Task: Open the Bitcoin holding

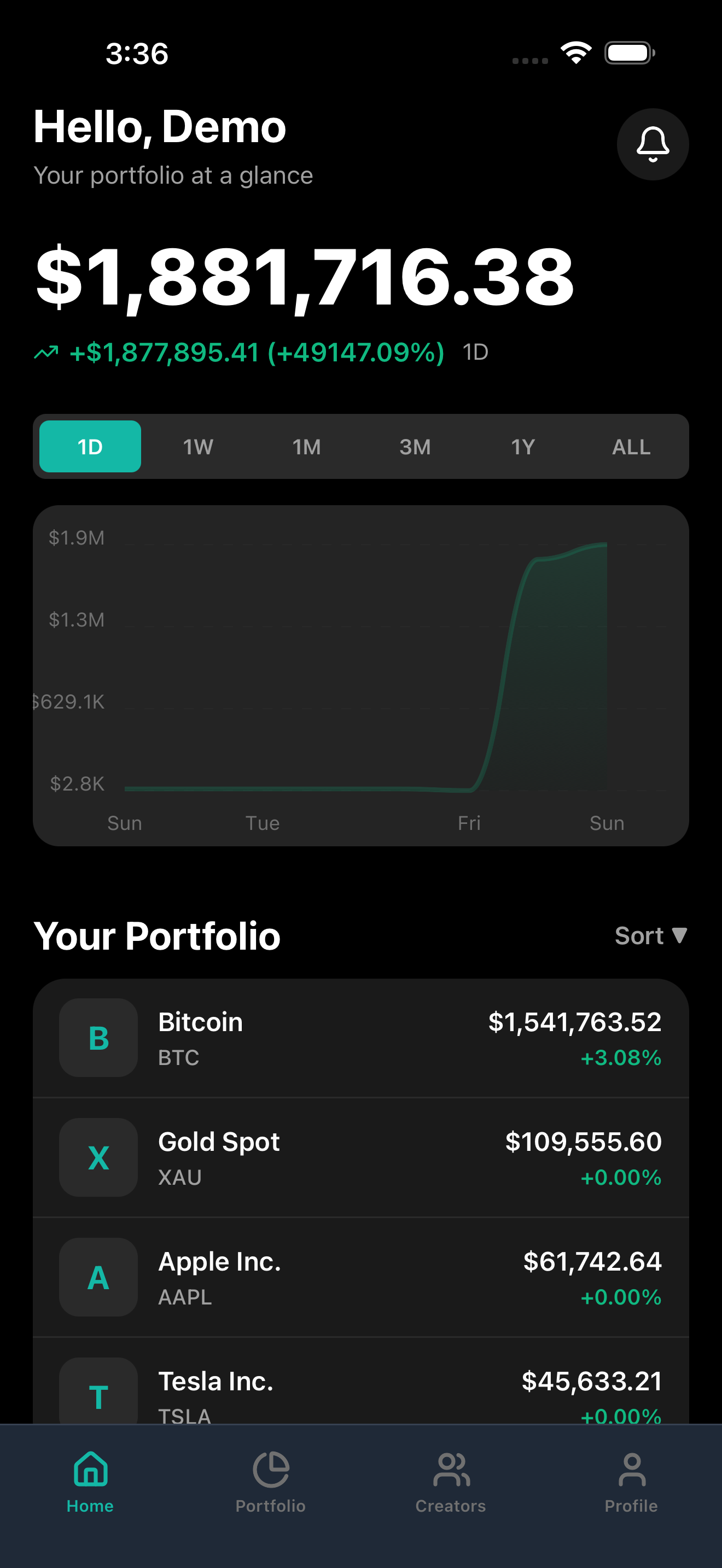Action: [x=360, y=1038]
